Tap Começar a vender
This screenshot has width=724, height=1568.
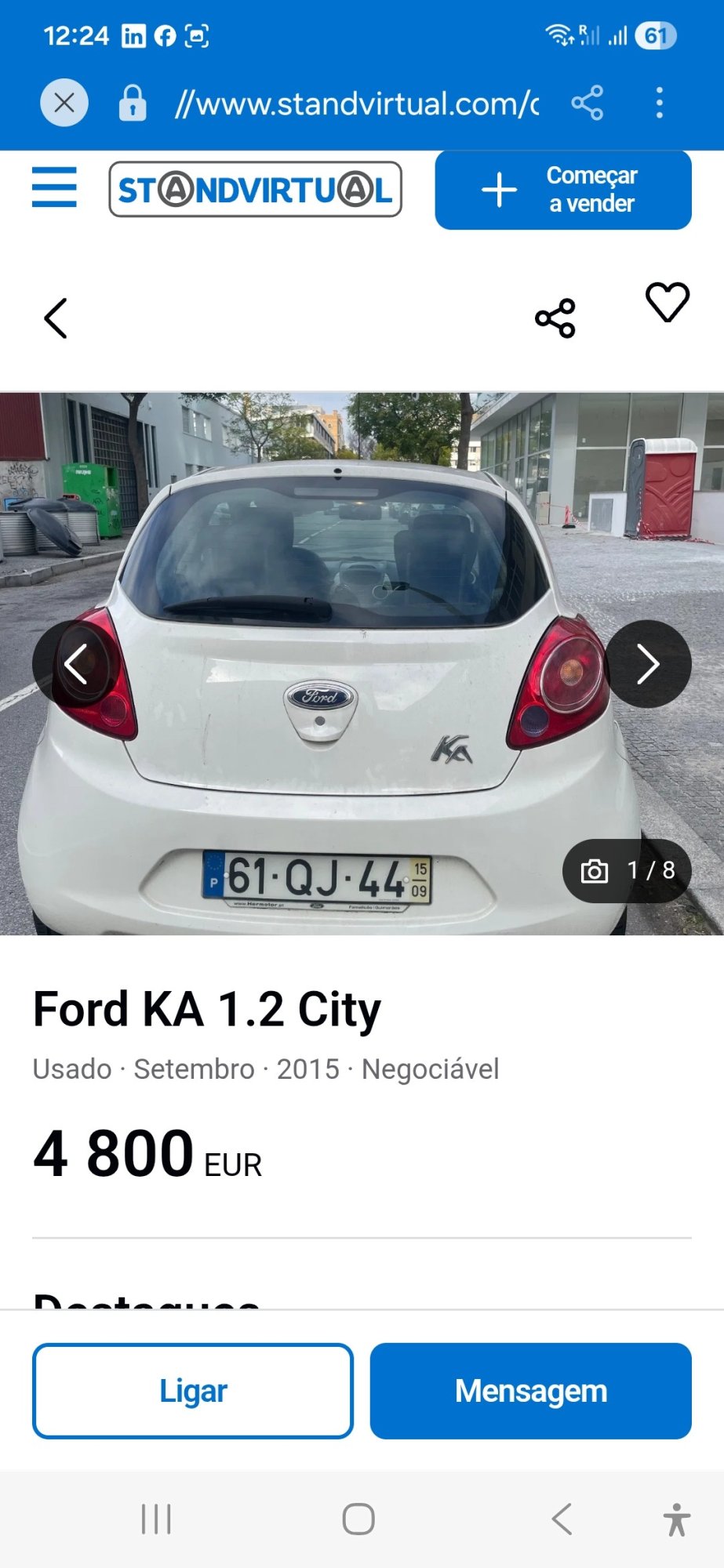[564, 190]
